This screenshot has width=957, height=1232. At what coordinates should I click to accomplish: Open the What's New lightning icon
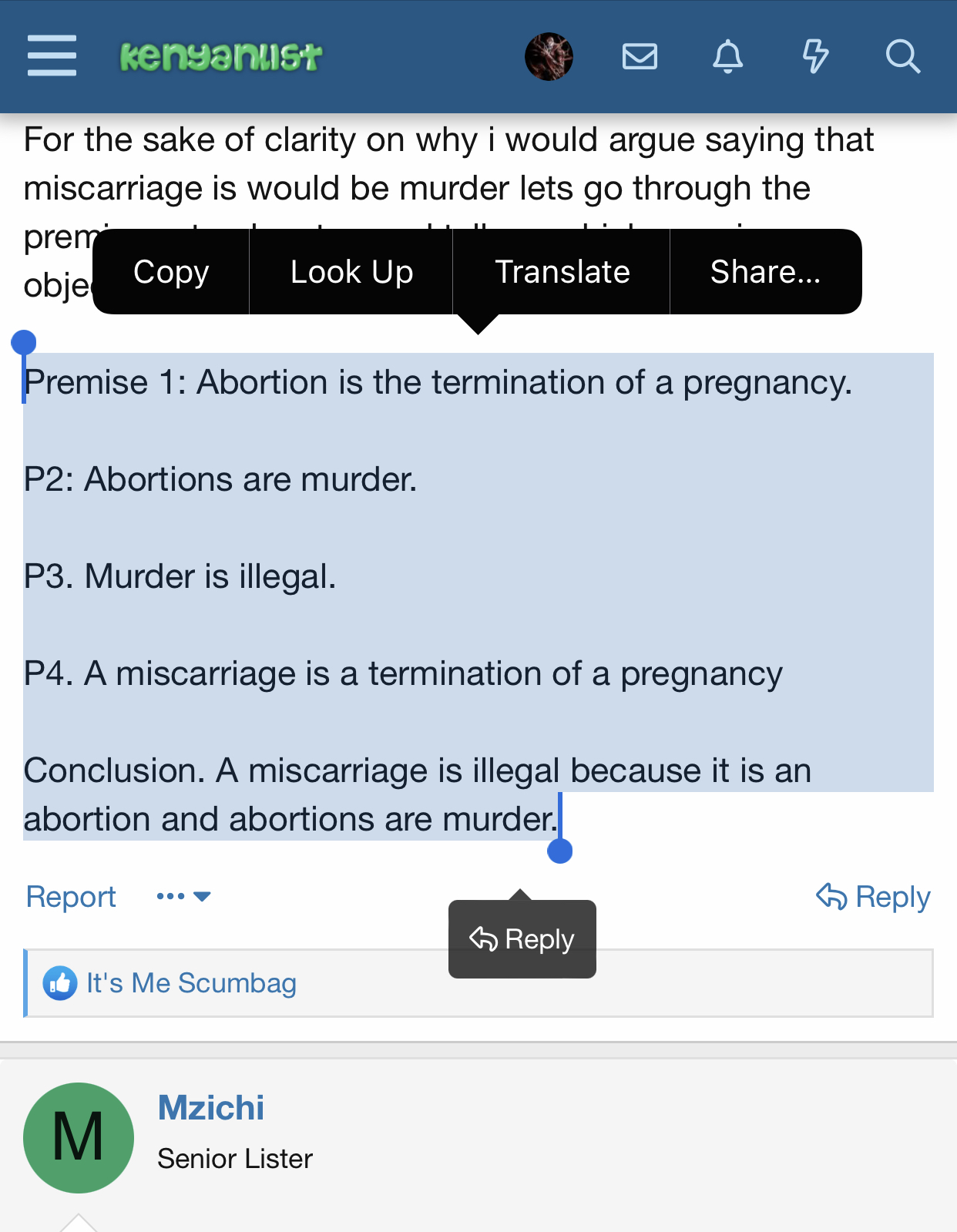(x=815, y=56)
